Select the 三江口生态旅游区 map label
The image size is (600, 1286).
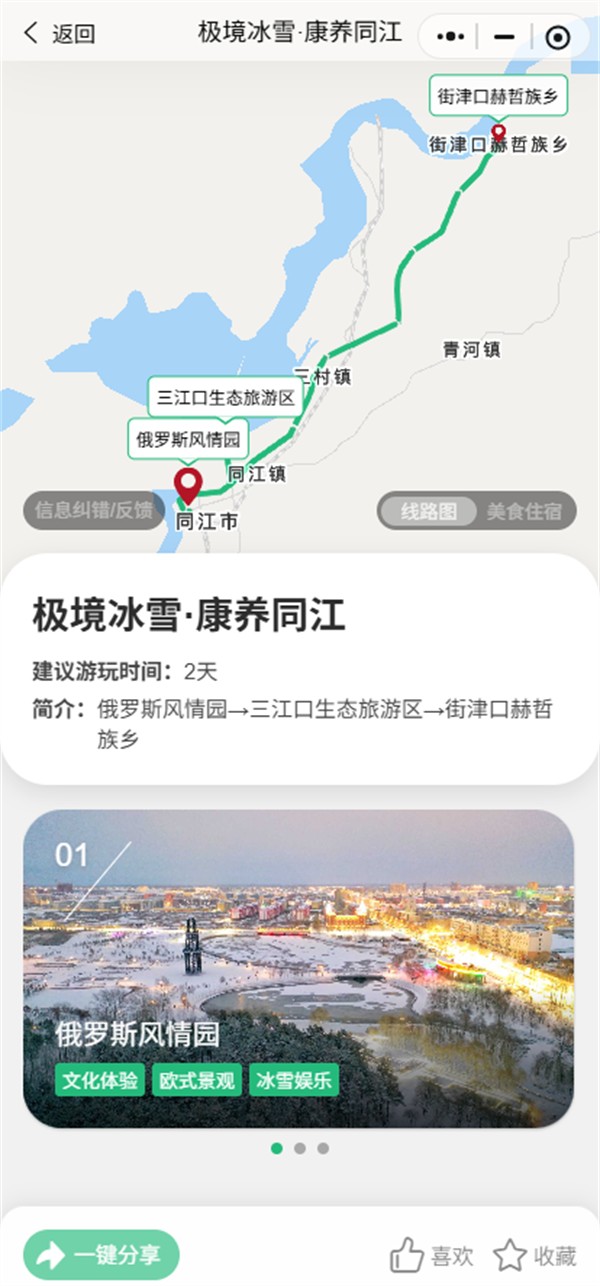[x=226, y=397]
